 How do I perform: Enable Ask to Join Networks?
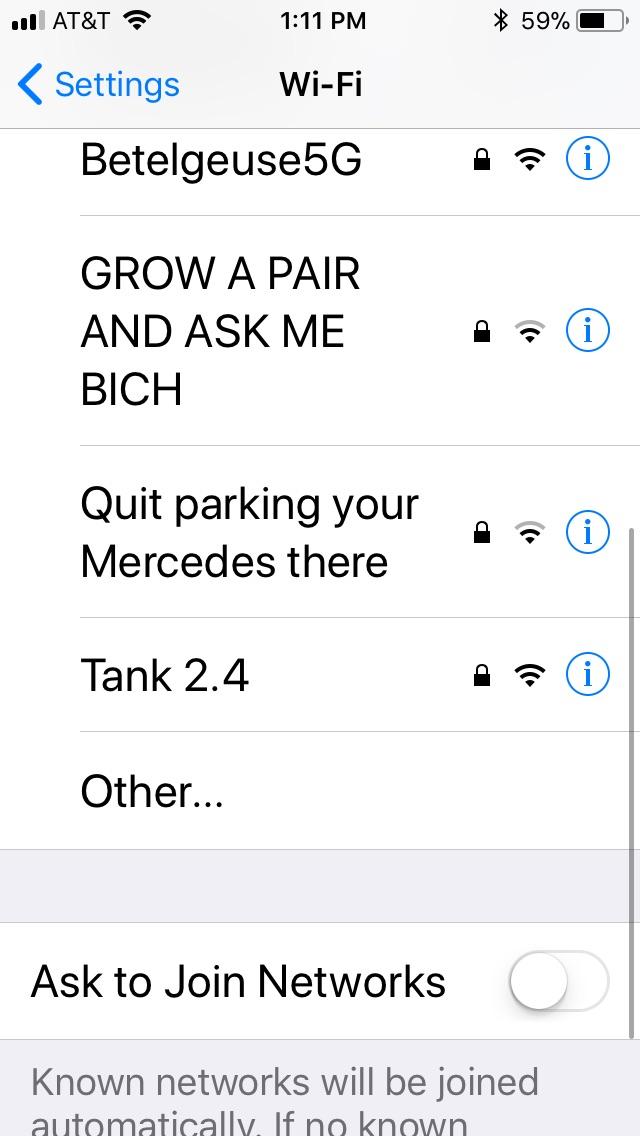point(558,982)
